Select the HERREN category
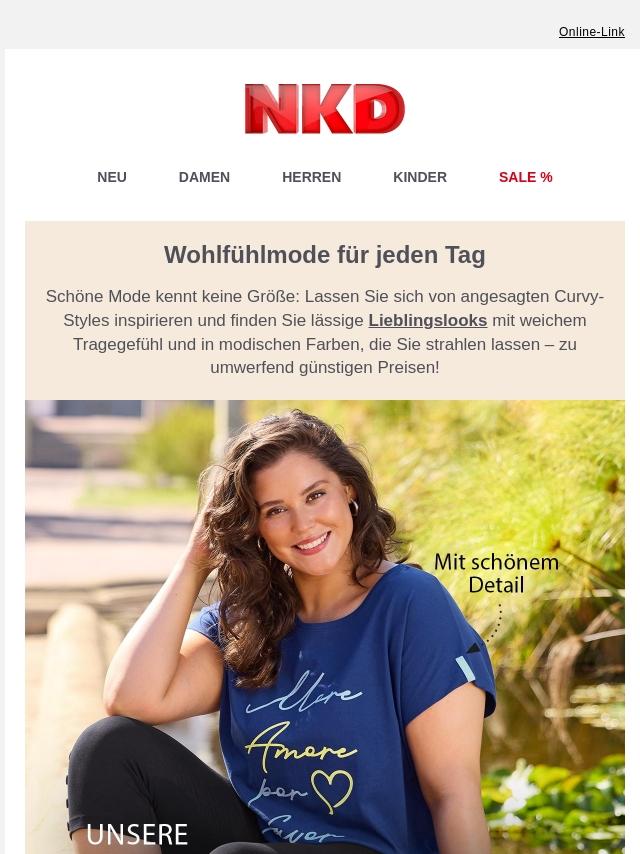Viewport: 640px width, 854px height. click(x=311, y=177)
